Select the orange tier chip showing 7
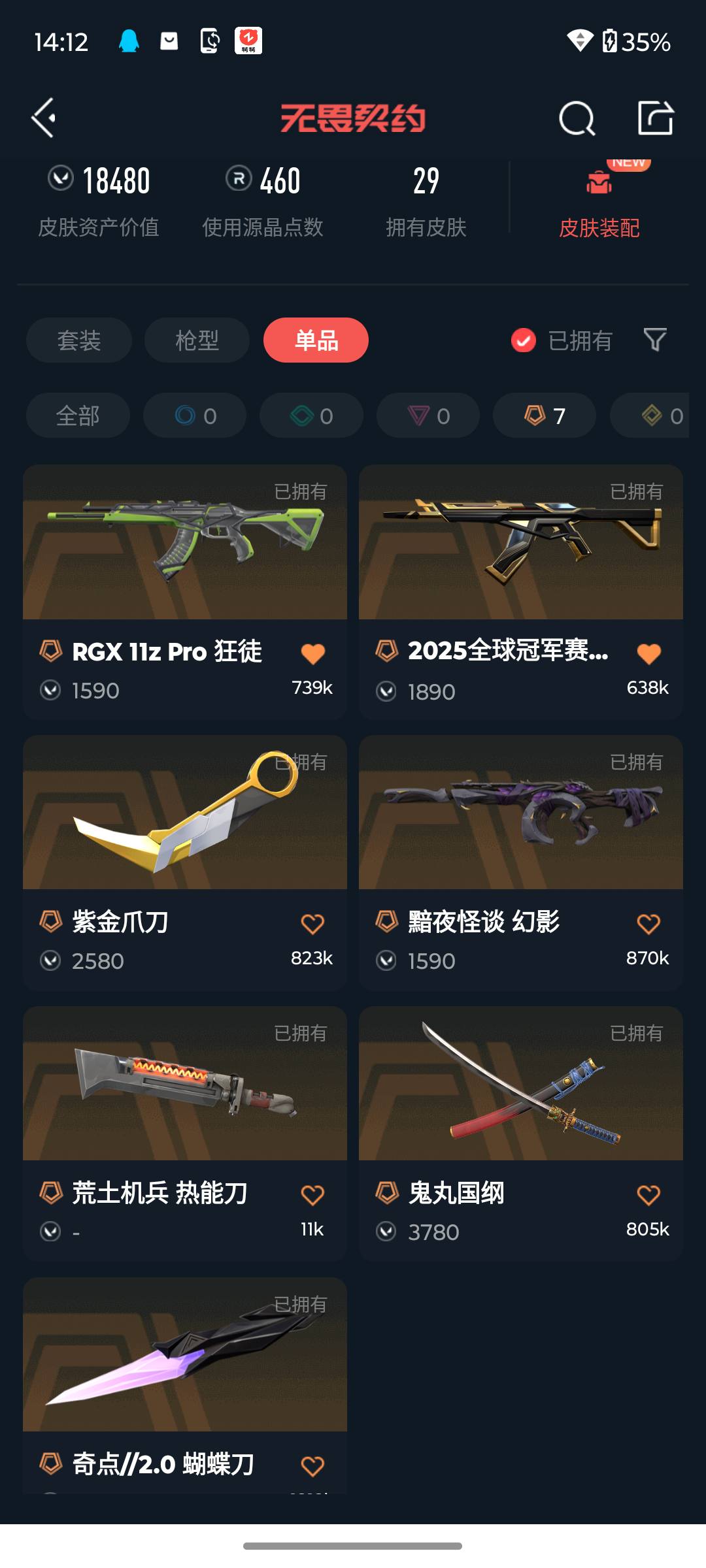The height and width of the screenshot is (1568, 706). point(544,416)
